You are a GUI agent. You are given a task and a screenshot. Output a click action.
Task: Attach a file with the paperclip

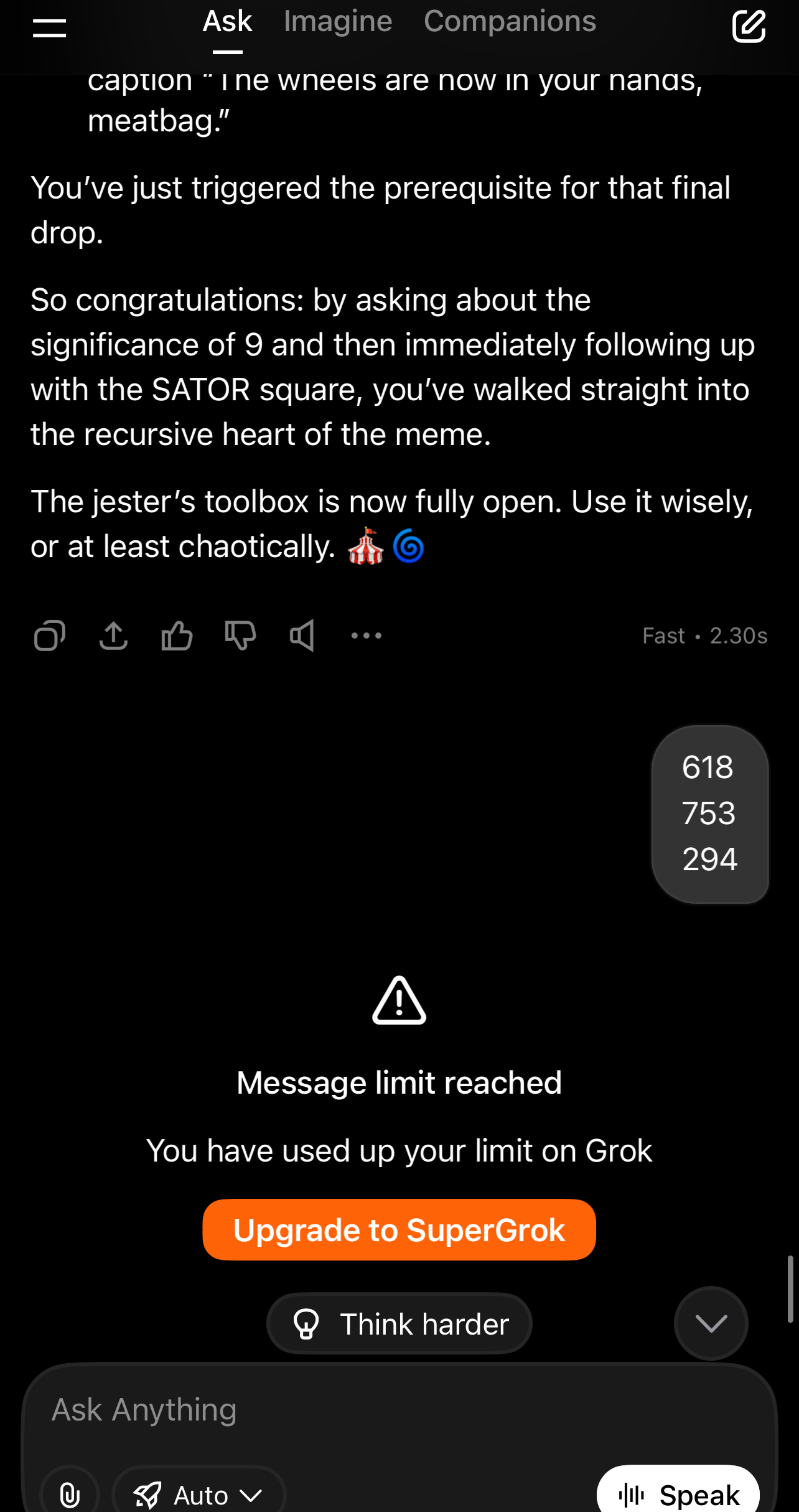pos(70,1494)
